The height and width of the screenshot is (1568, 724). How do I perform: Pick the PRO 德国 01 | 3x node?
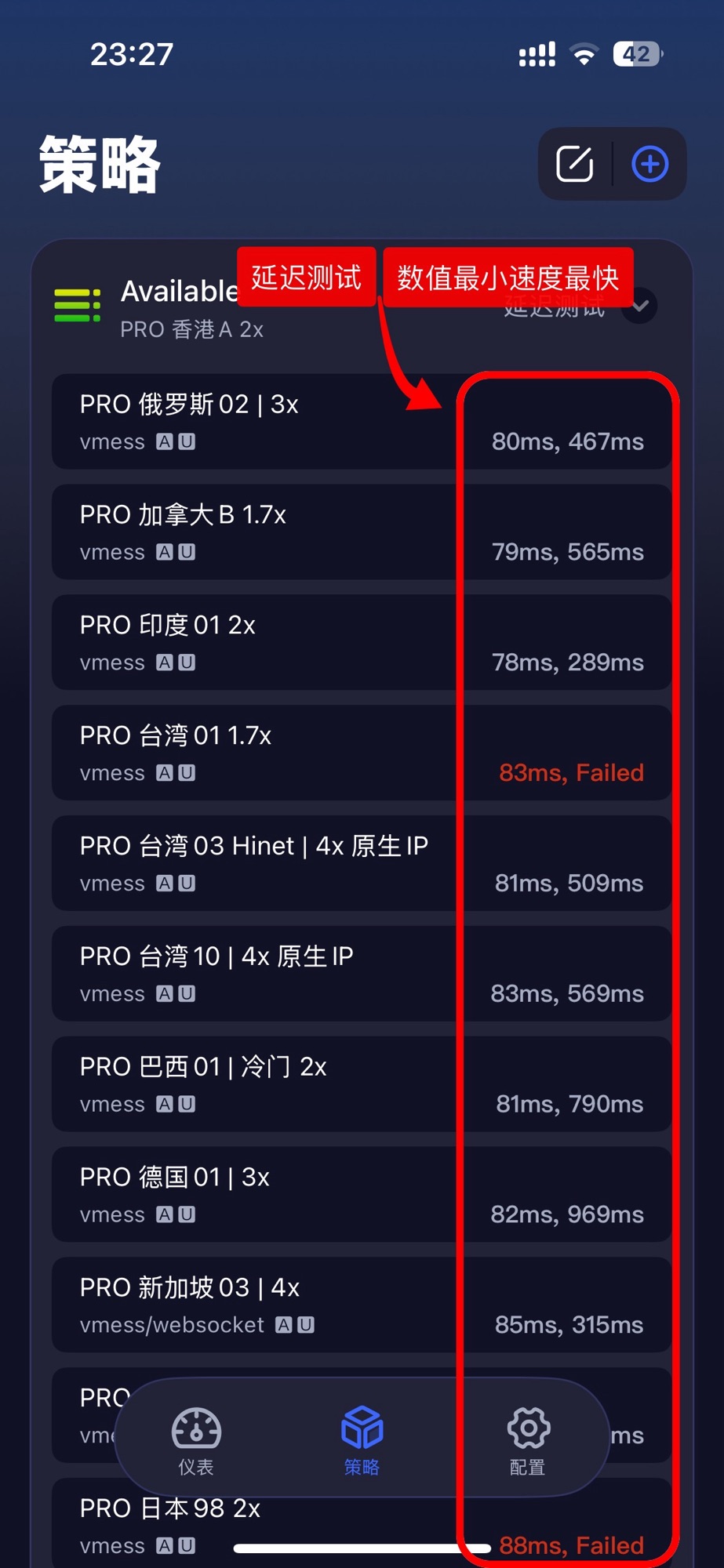pyautogui.click(x=362, y=1196)
